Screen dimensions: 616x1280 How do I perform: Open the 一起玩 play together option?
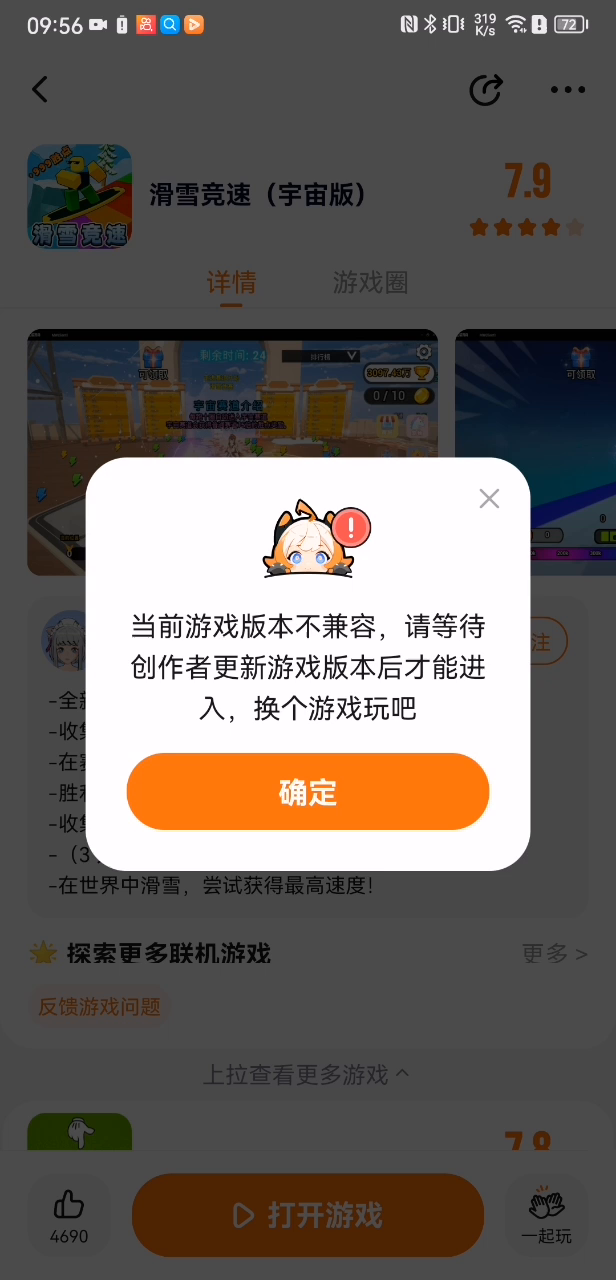coord(546,1214)
